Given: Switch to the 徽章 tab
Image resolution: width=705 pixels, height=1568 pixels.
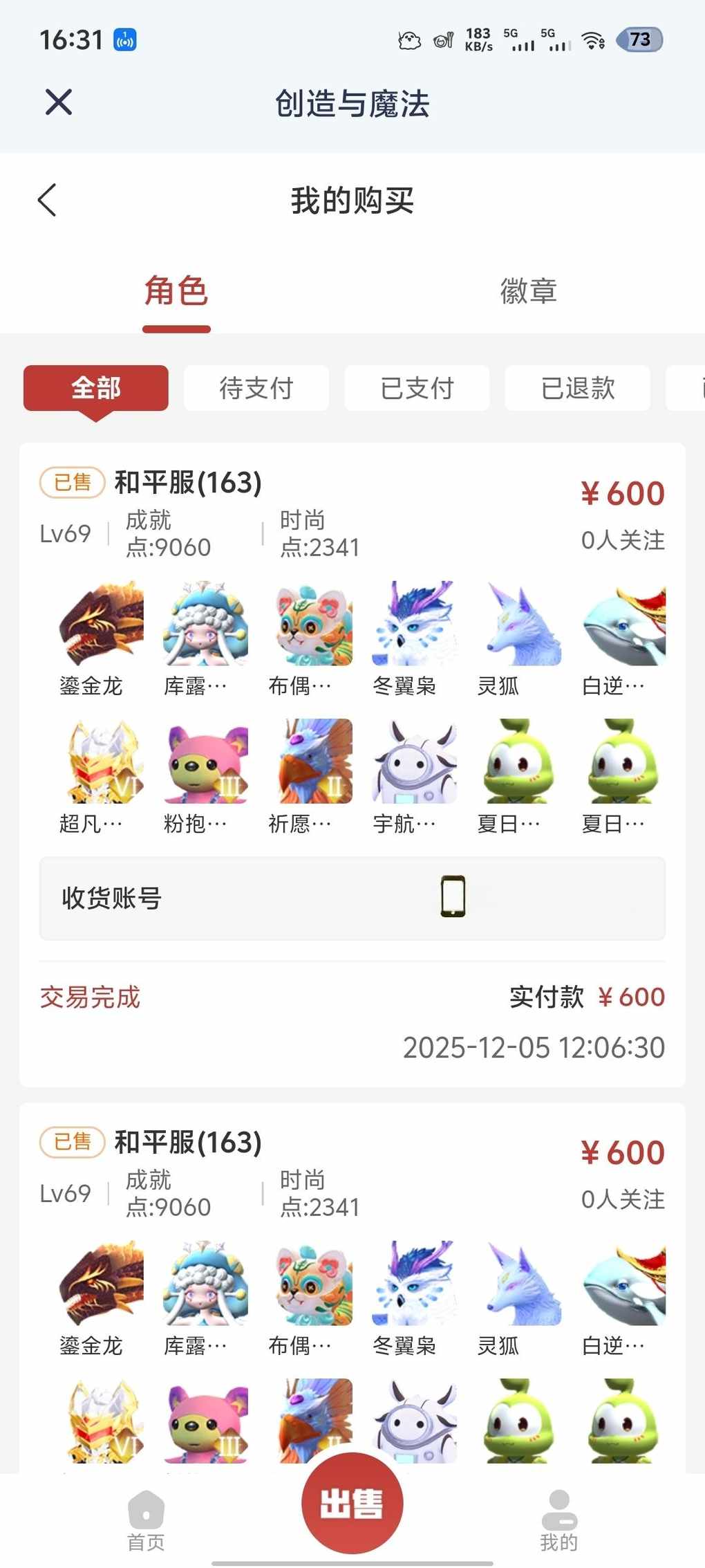Looking at the screenshot, I should pyautogui.click(x=529, y=290).
